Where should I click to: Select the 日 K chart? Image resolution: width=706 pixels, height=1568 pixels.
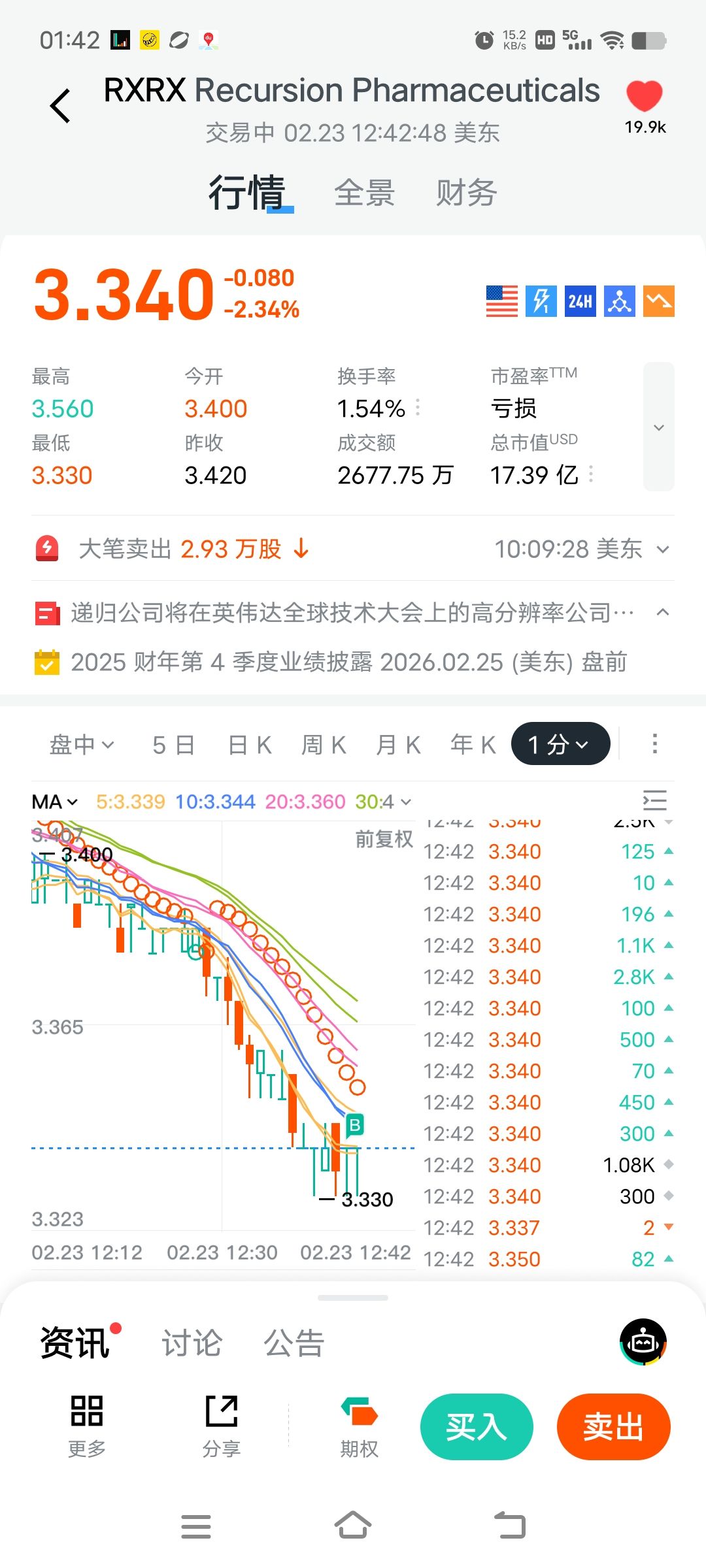[250, 744]
